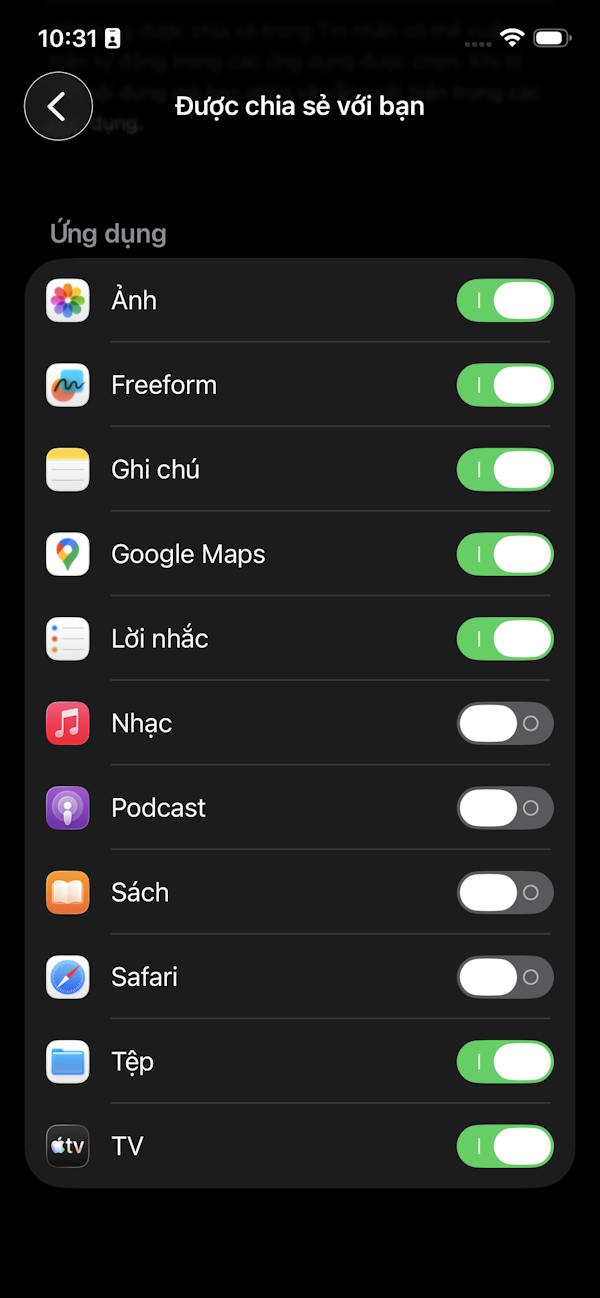Turn off the Tệp switch
Viewport: 600px width, 1298px height.
[x=504, y=1061]
